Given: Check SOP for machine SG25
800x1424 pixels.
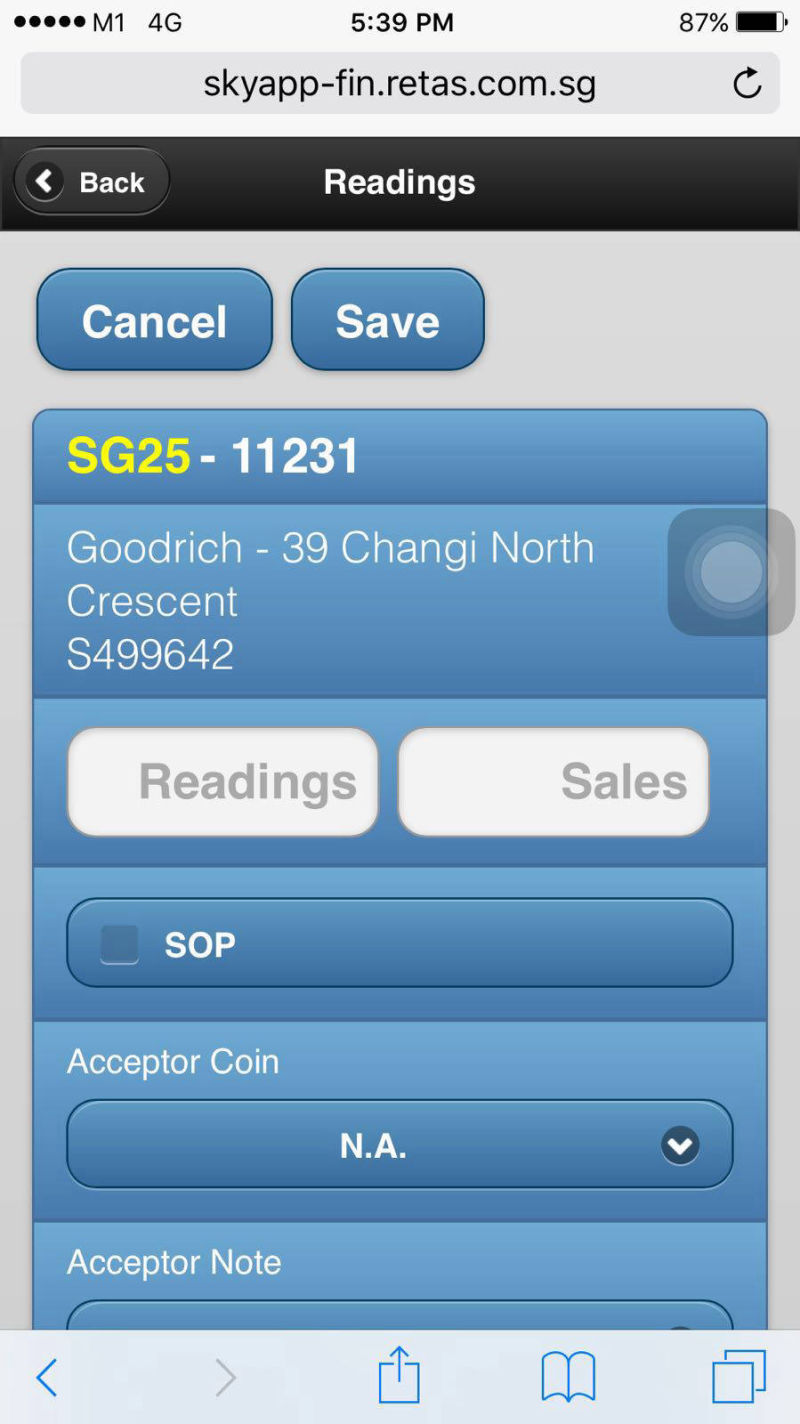Looking at the screenshot, I should click(118, 943).
